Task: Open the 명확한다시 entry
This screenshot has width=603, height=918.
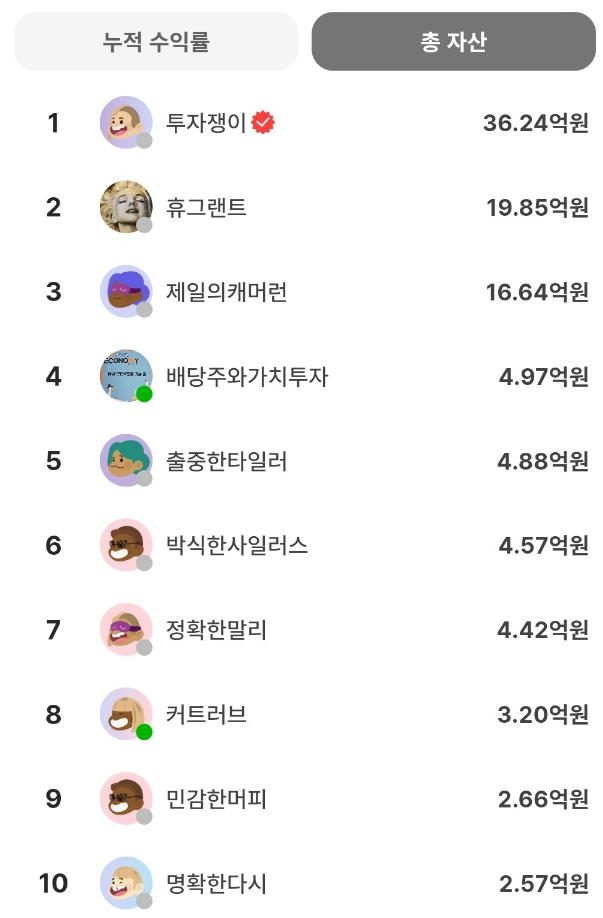Action: tap(302, 883)
